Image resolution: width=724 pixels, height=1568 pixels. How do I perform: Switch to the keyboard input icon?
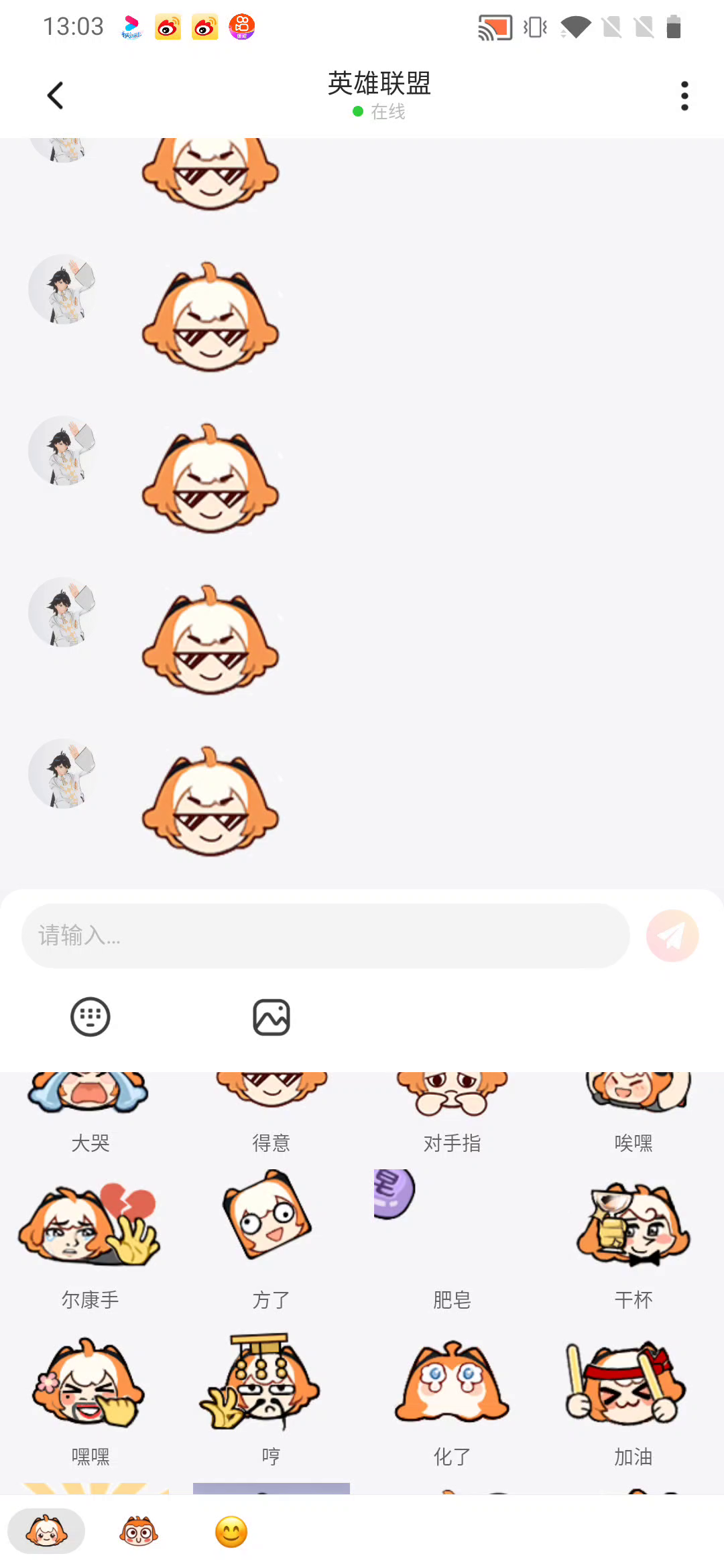pos(90,1017)
